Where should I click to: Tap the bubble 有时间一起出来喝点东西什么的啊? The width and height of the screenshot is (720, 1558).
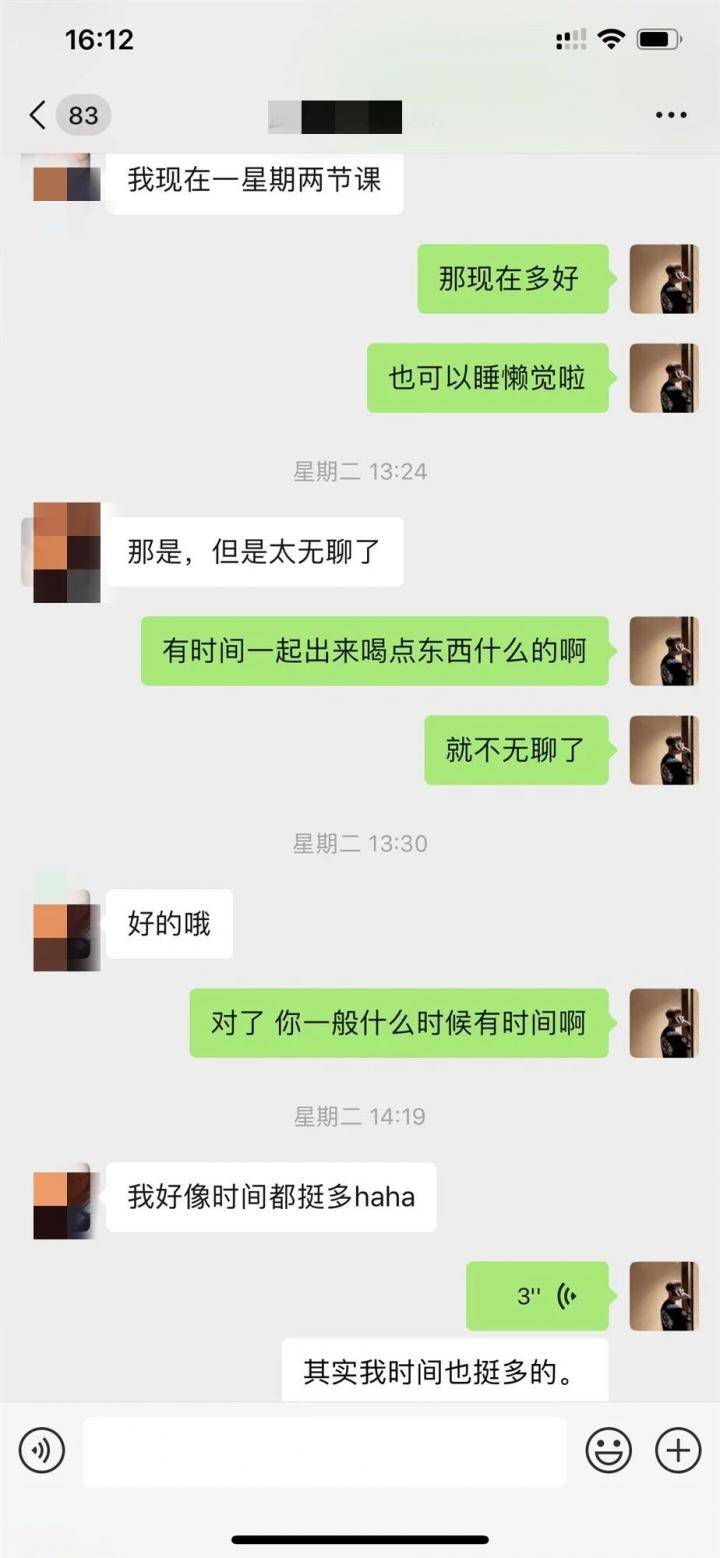coord(373,651)
